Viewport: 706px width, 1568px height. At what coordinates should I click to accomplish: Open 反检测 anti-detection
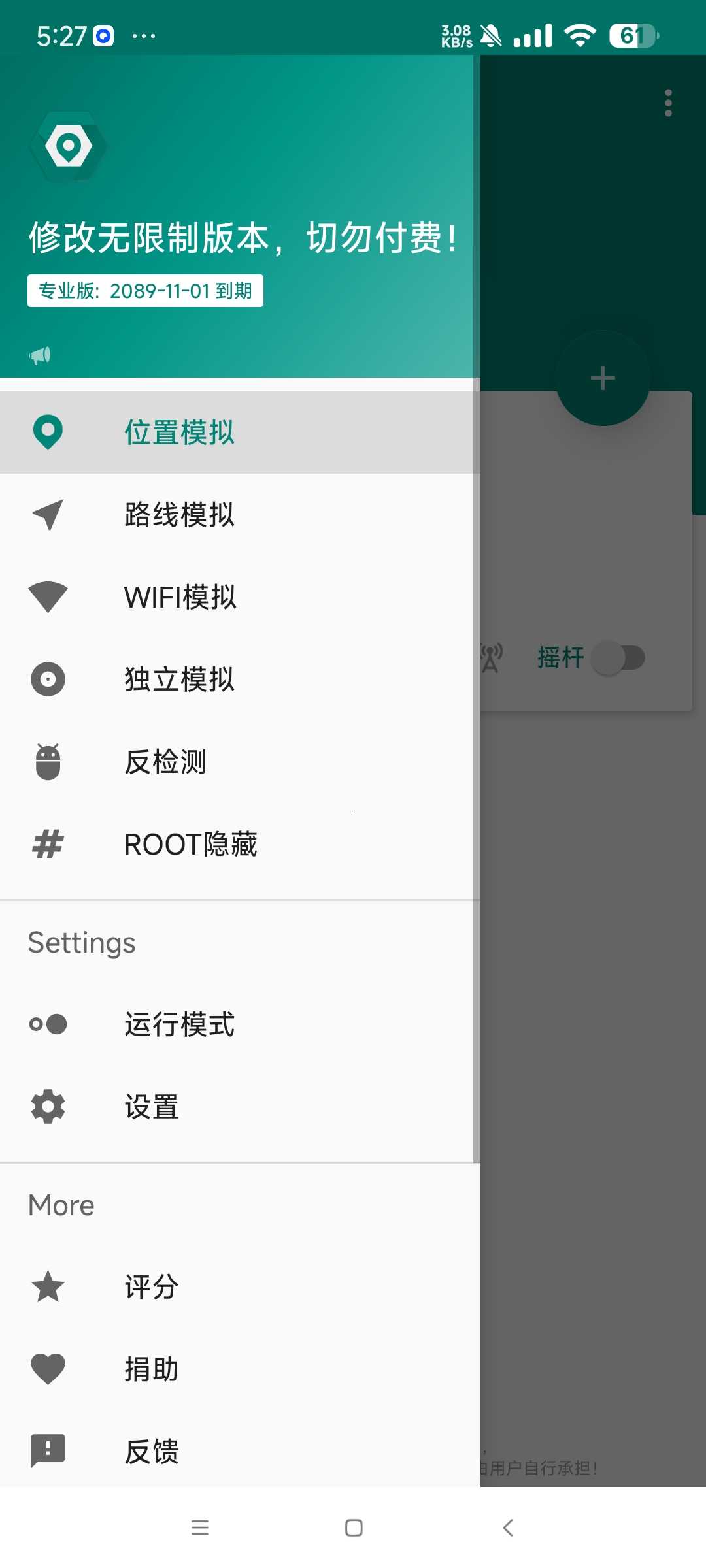[165, 762]
